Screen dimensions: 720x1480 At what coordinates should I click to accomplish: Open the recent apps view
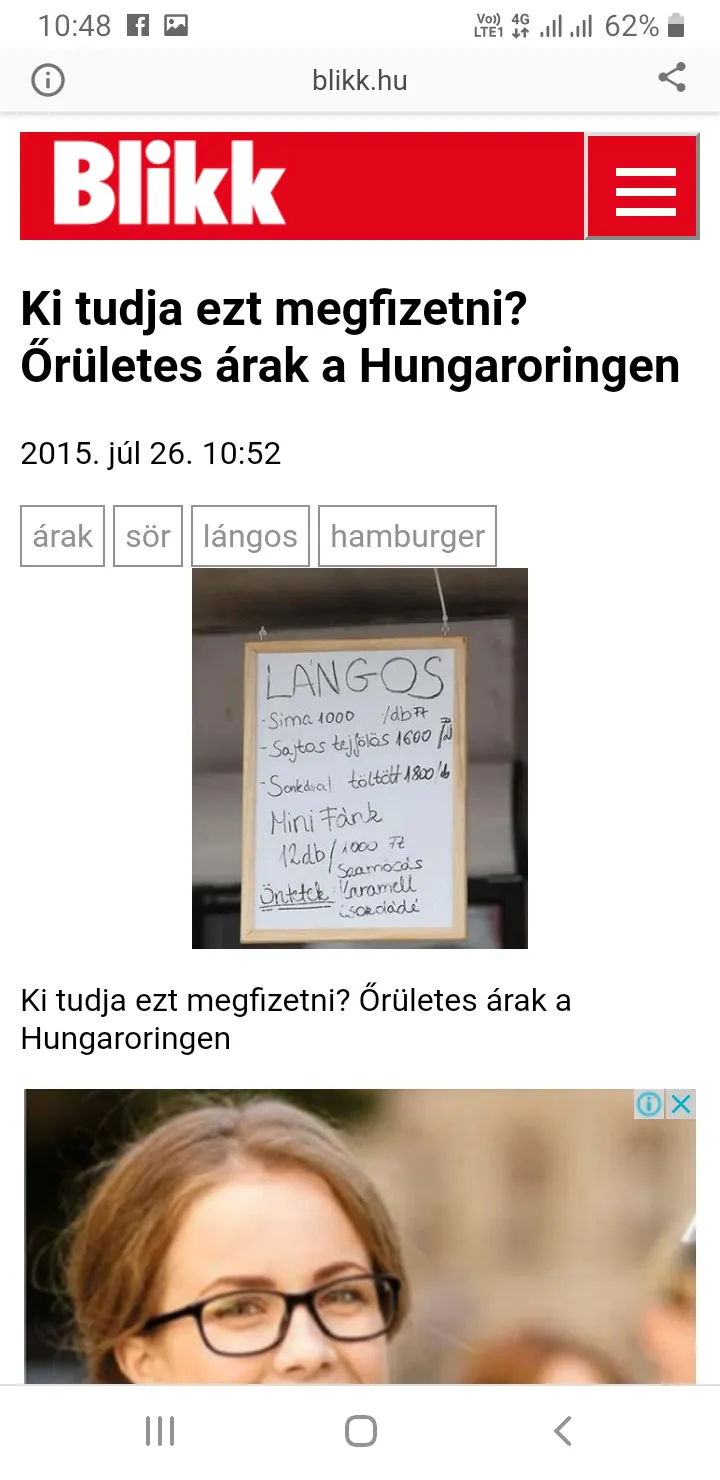click(x=160, y=1431)
